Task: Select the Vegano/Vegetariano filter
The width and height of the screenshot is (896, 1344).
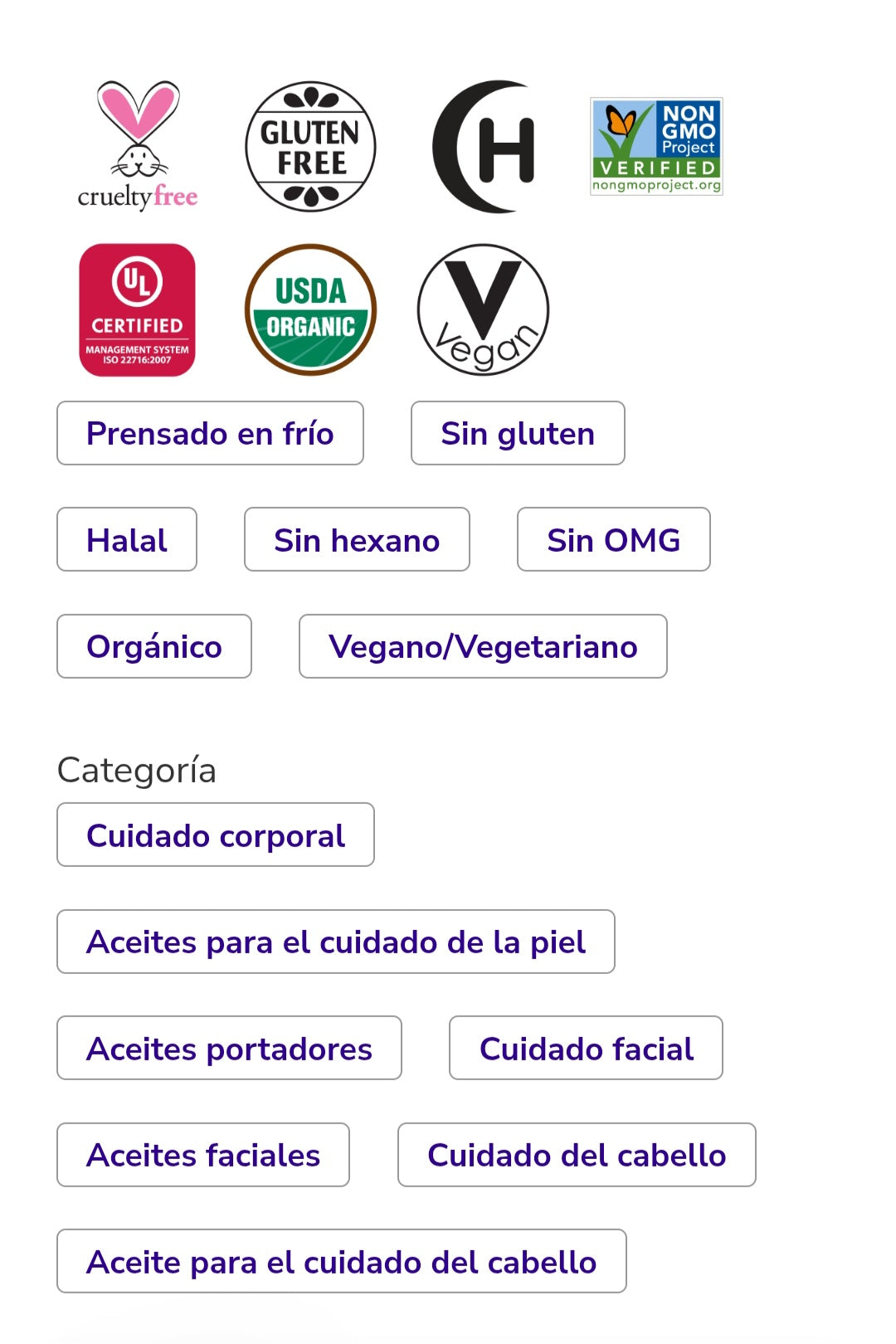Action: pos(484,646)
